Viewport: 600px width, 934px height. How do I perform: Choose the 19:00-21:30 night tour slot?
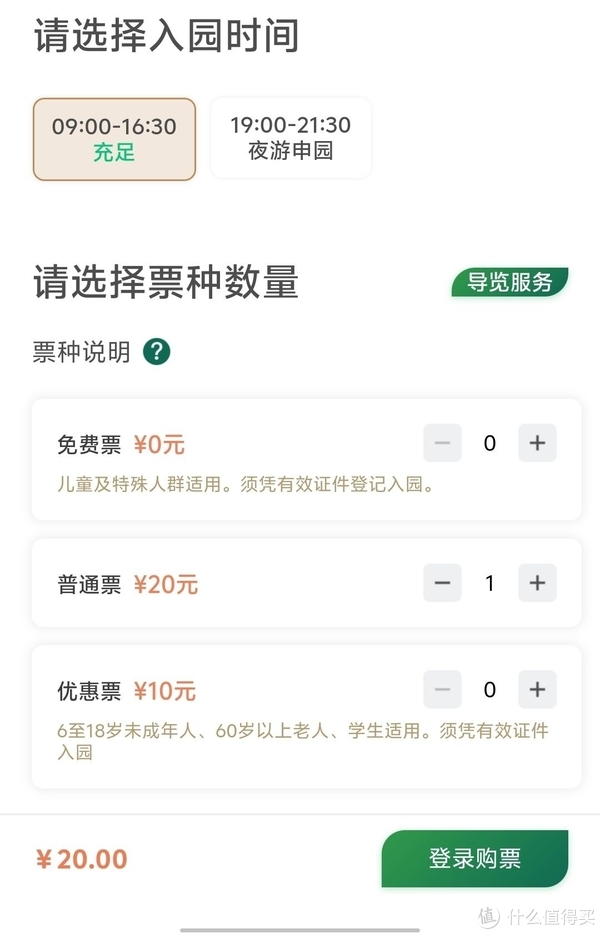pyautogui.click(x=290, y=138)
